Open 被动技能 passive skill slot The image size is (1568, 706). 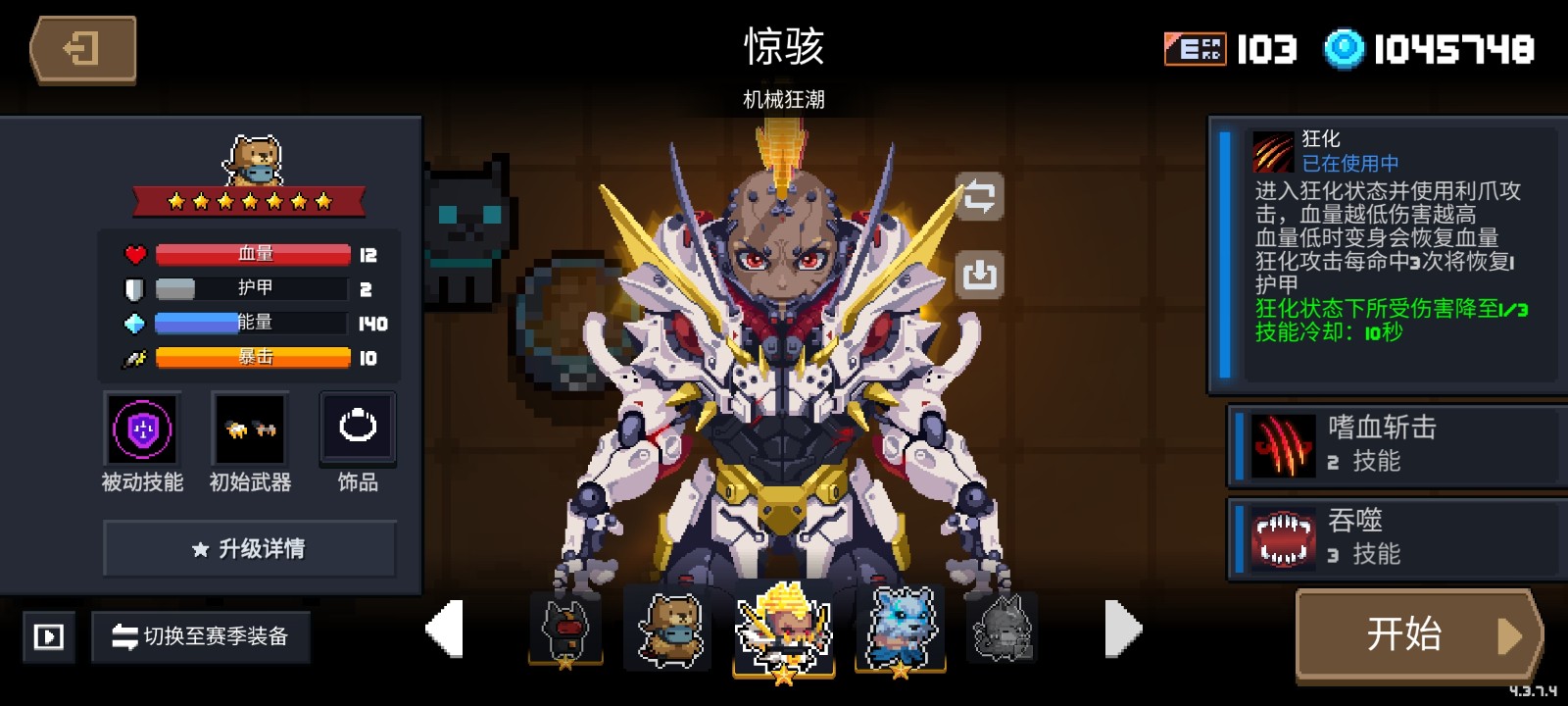click(x=143, y=429)
